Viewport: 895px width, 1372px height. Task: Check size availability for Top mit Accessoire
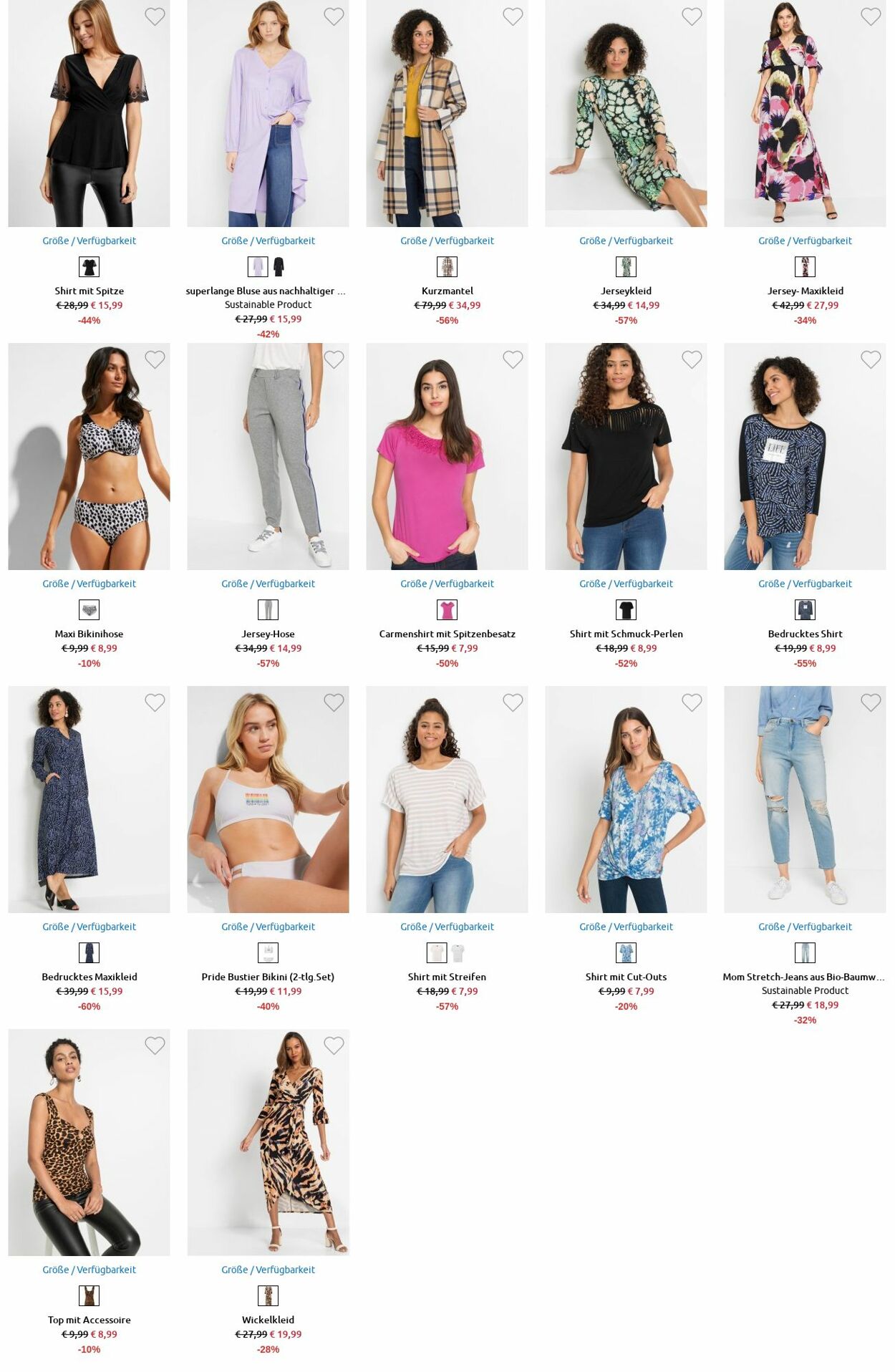point(89,1270)
